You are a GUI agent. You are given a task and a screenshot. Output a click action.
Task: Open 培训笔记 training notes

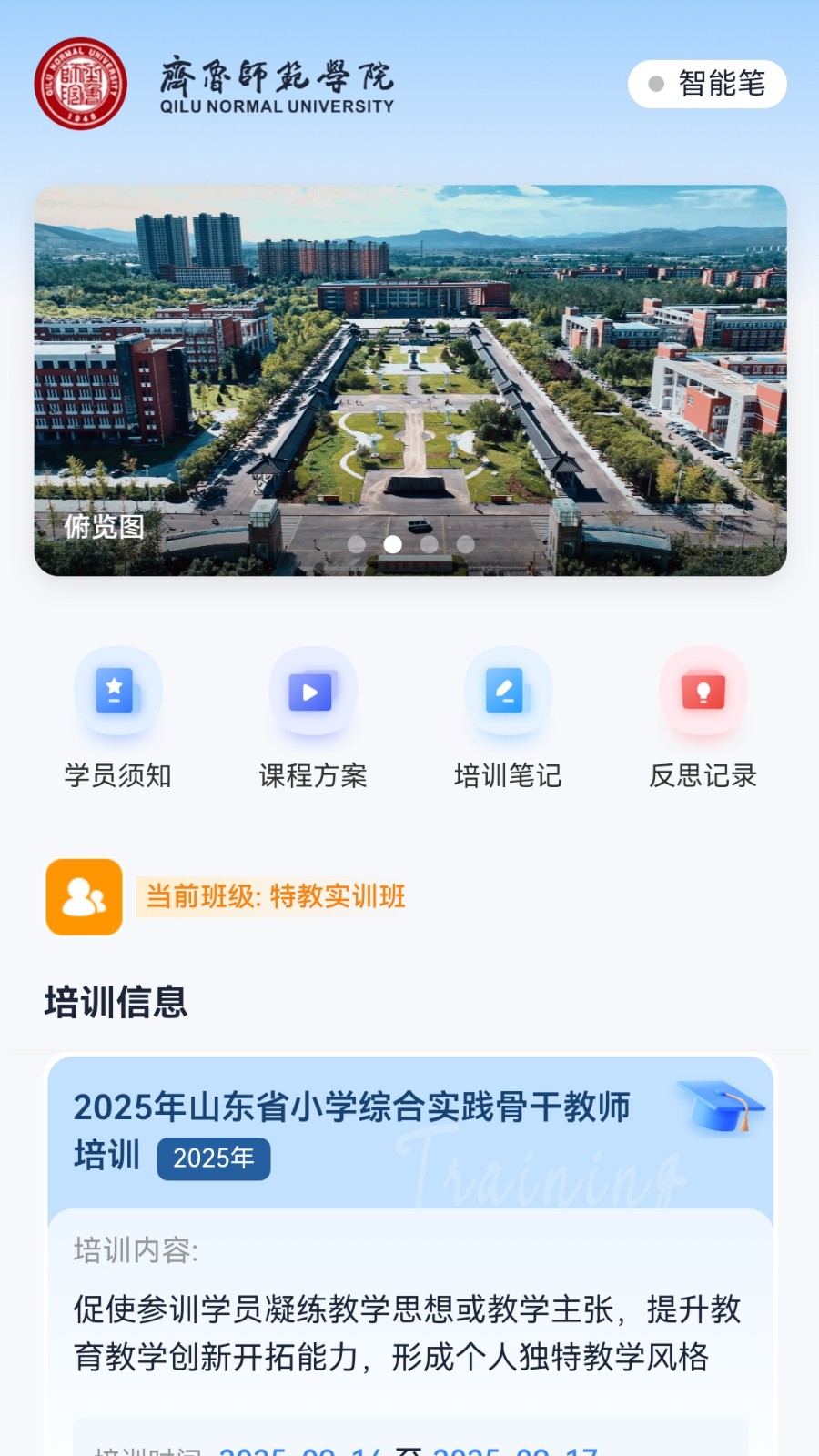point(508,719)
